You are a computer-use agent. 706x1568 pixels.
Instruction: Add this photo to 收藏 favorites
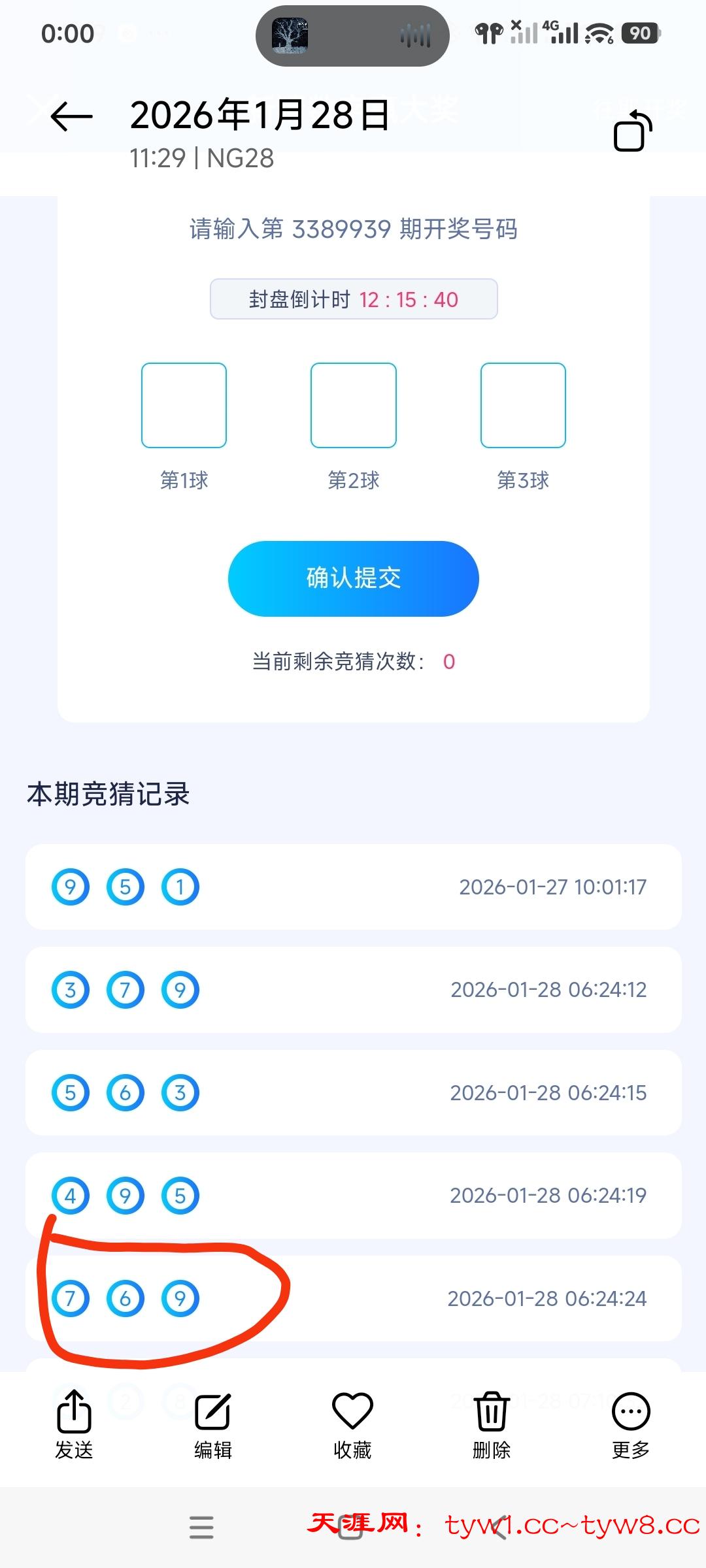click(352, 1424)
